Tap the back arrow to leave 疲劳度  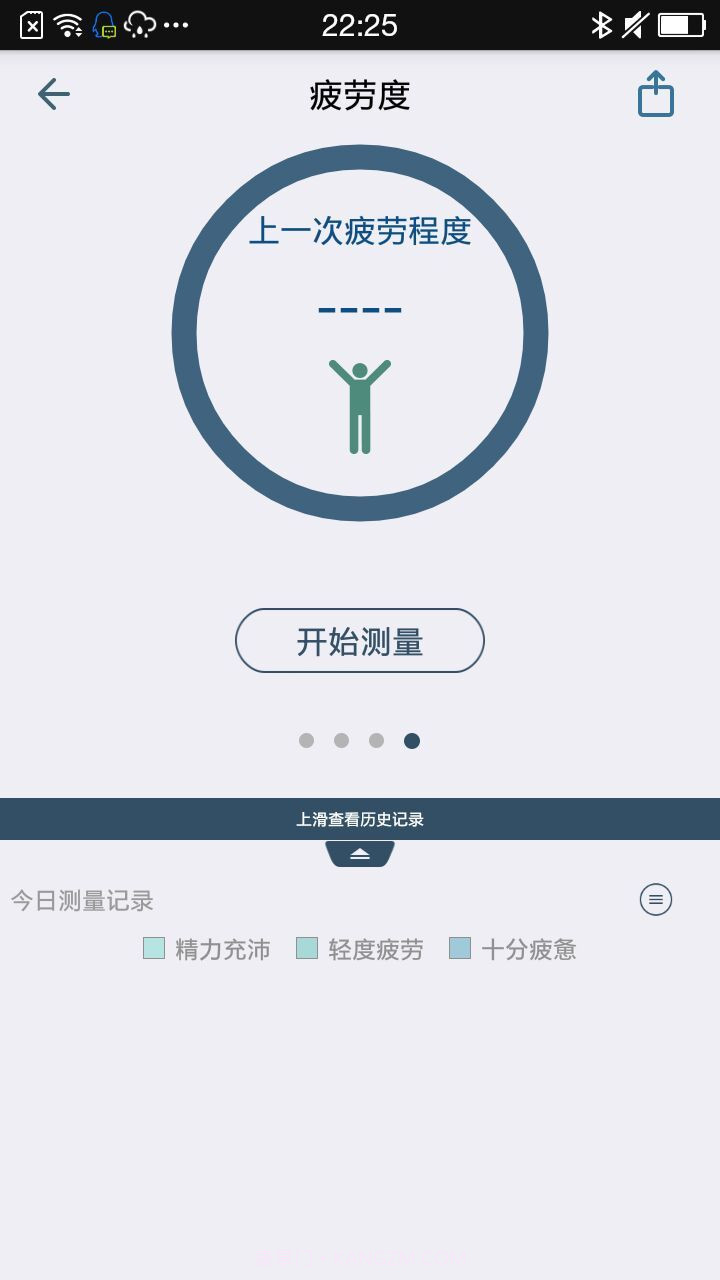pyautogui.click(x=53, y=93)
